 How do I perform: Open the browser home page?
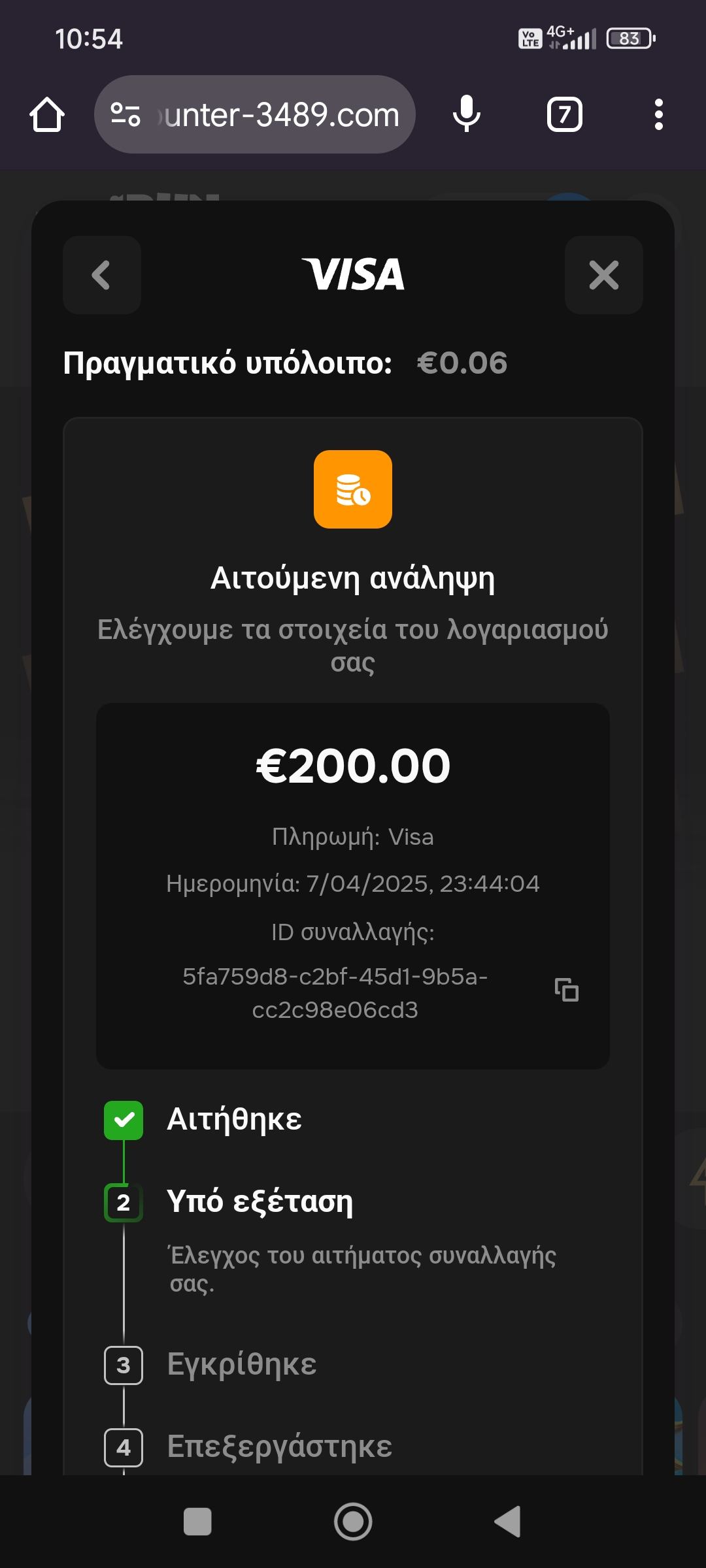47,115
